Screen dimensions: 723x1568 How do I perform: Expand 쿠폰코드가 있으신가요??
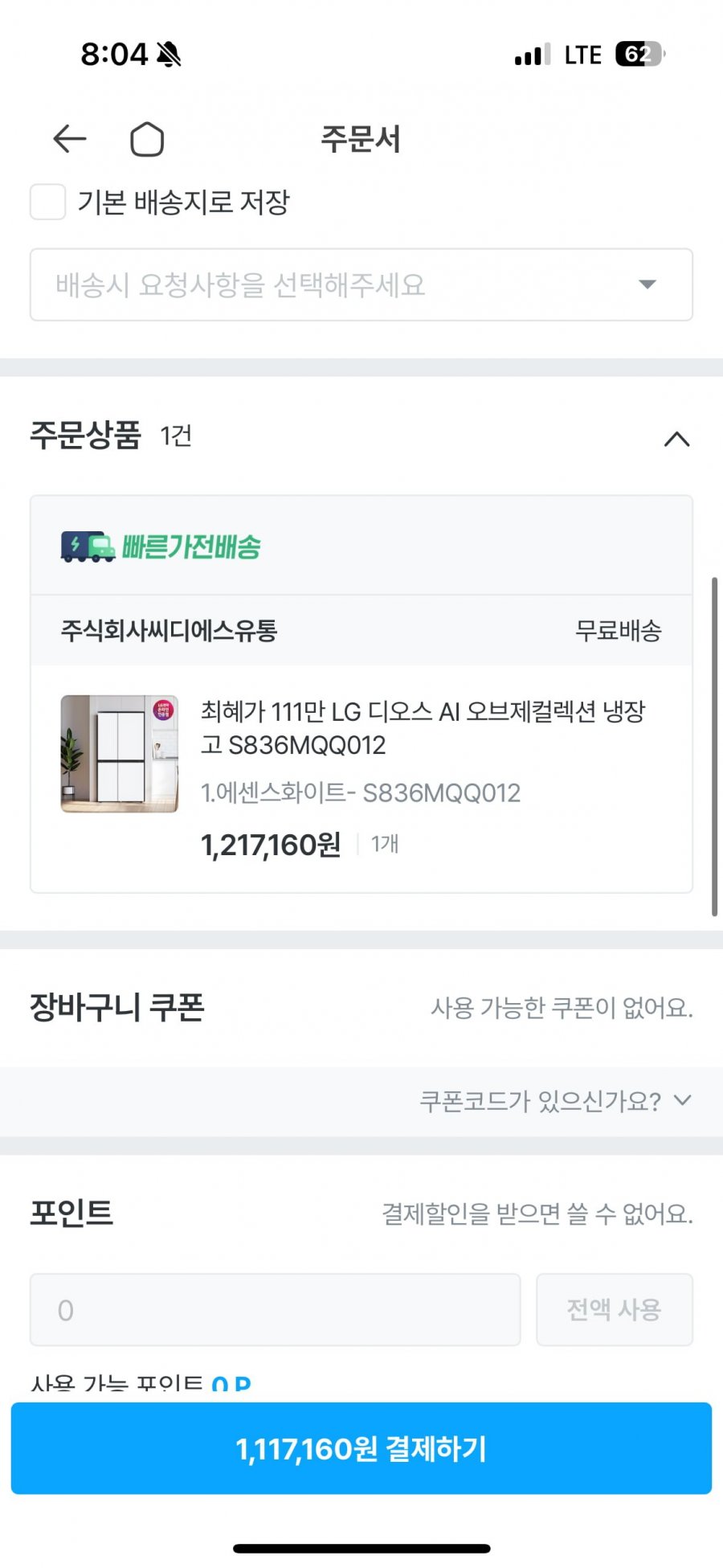tap(554, 1100)
